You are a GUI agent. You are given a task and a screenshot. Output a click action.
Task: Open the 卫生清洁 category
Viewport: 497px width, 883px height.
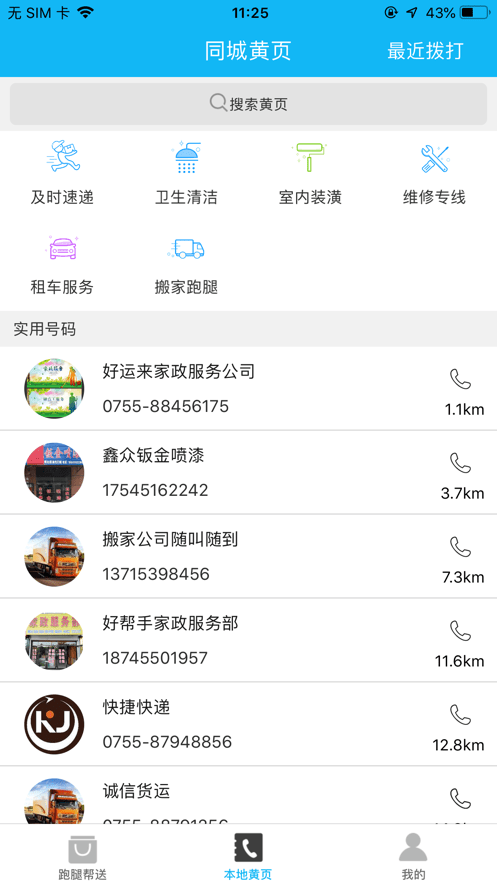[x=186, y=173]
